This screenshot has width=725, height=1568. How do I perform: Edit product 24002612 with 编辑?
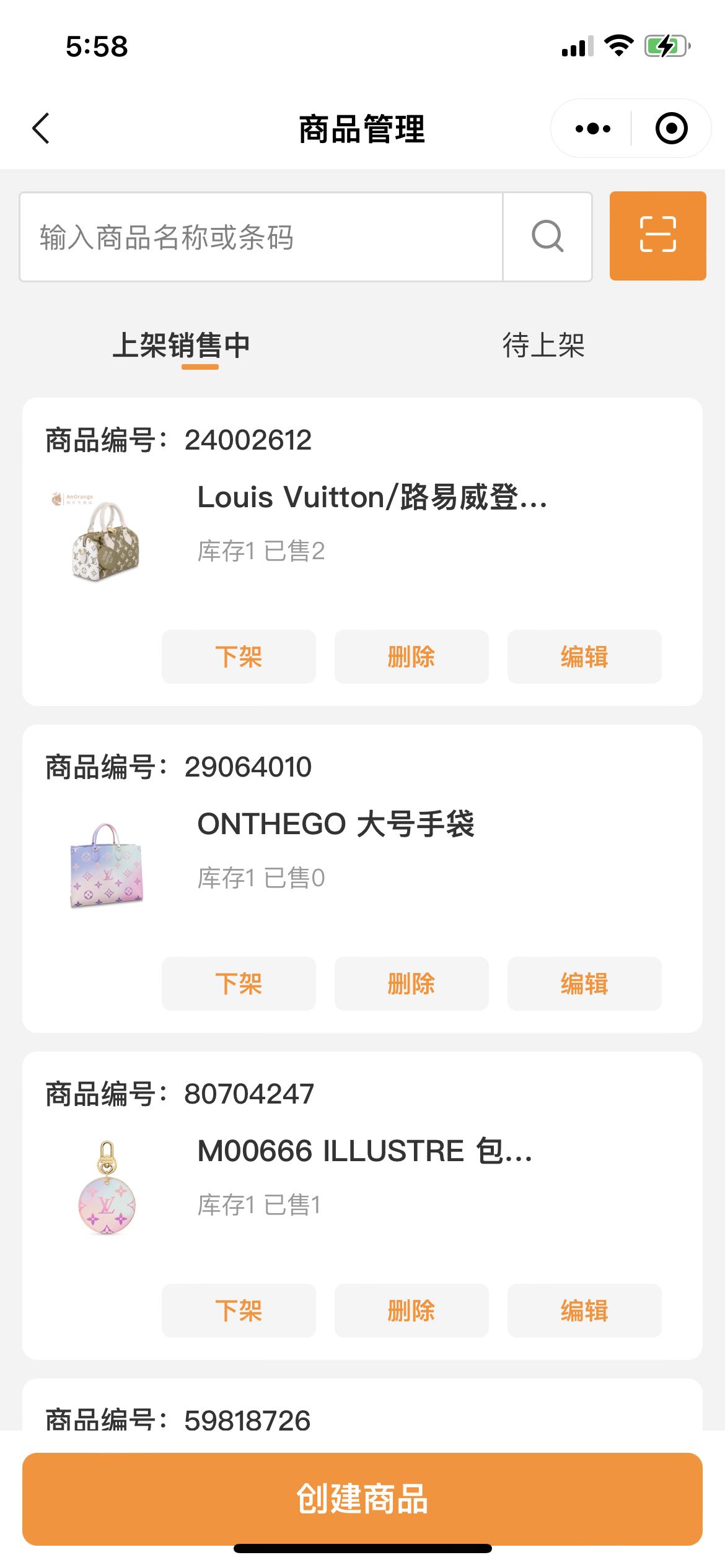(x=584, y=657)
